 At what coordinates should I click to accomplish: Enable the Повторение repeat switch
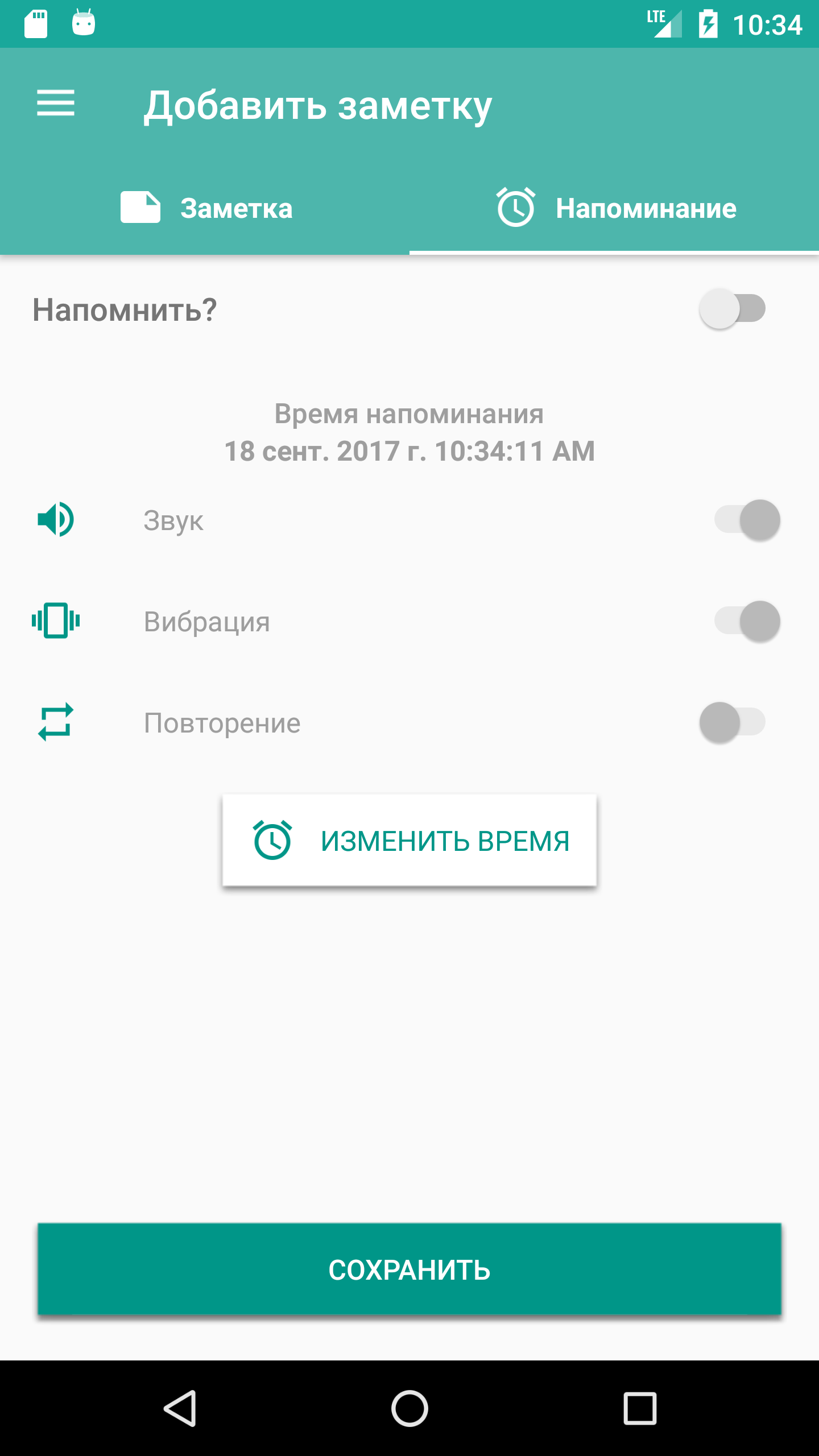(x=732, y=722)
